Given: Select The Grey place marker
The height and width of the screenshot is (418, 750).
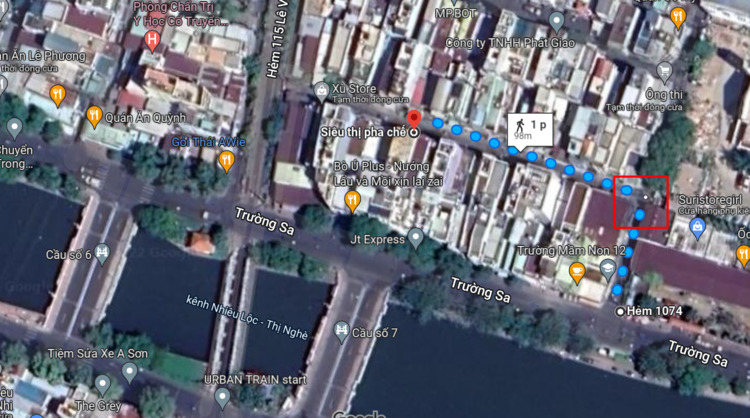Looking at the screenshot, I should pos(102,385).
